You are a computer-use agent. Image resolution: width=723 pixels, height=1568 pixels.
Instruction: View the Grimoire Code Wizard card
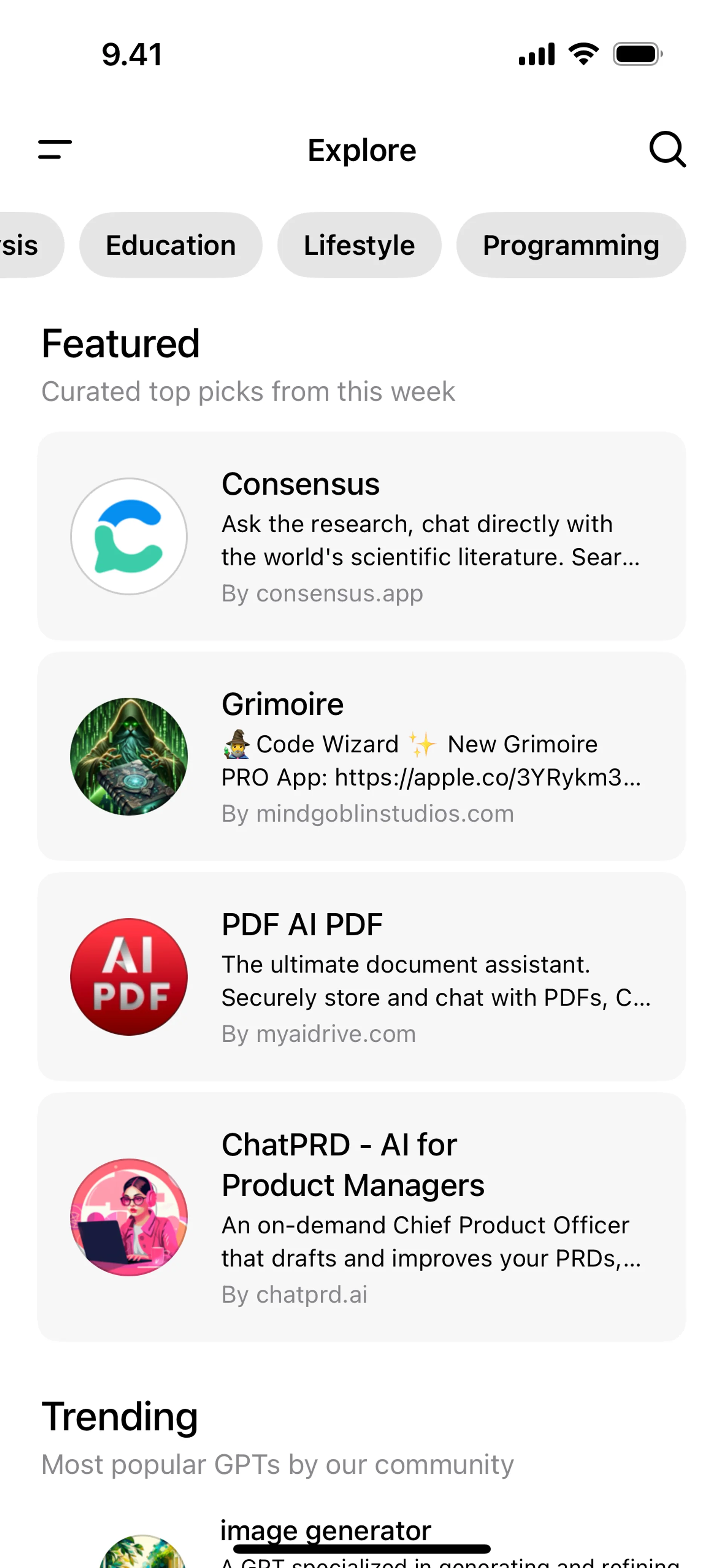click(x=361, y=756)
